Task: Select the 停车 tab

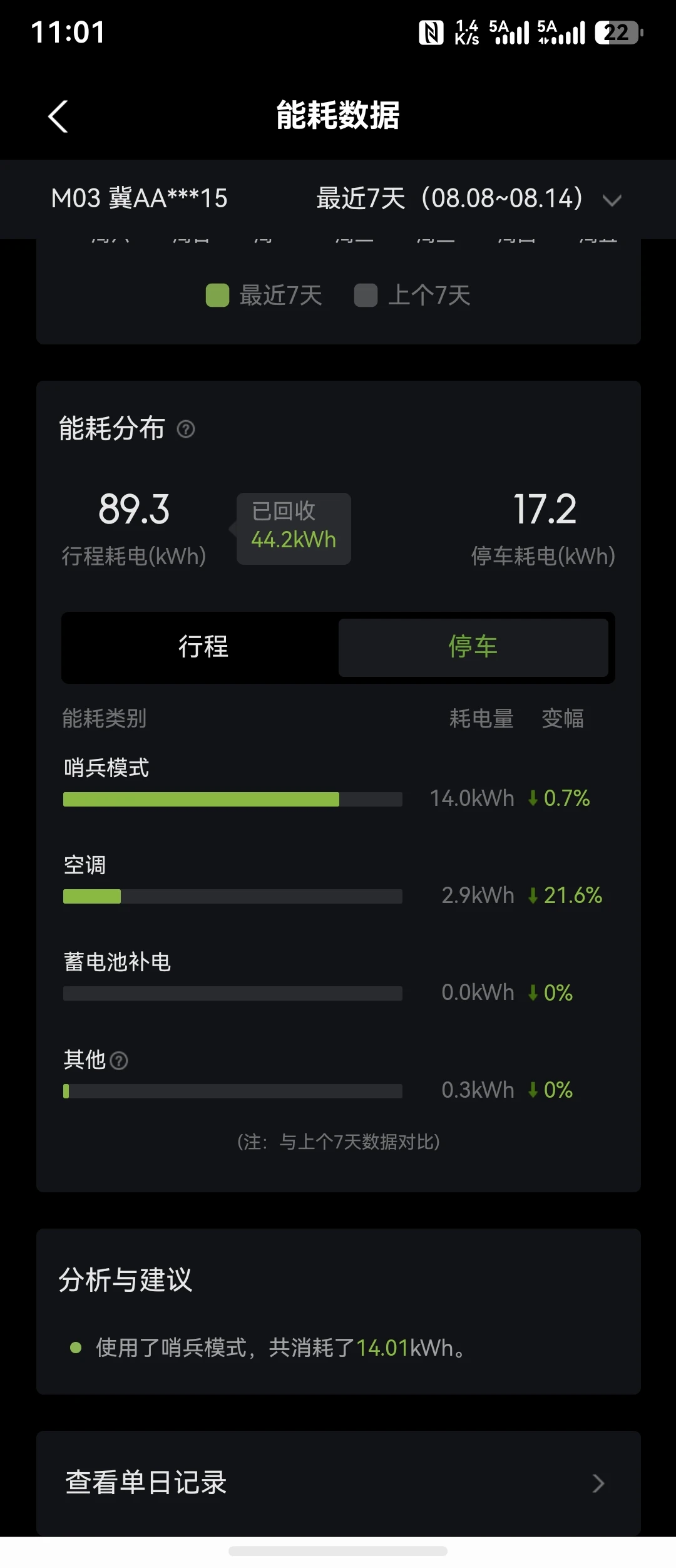Action: pos(473,647)
